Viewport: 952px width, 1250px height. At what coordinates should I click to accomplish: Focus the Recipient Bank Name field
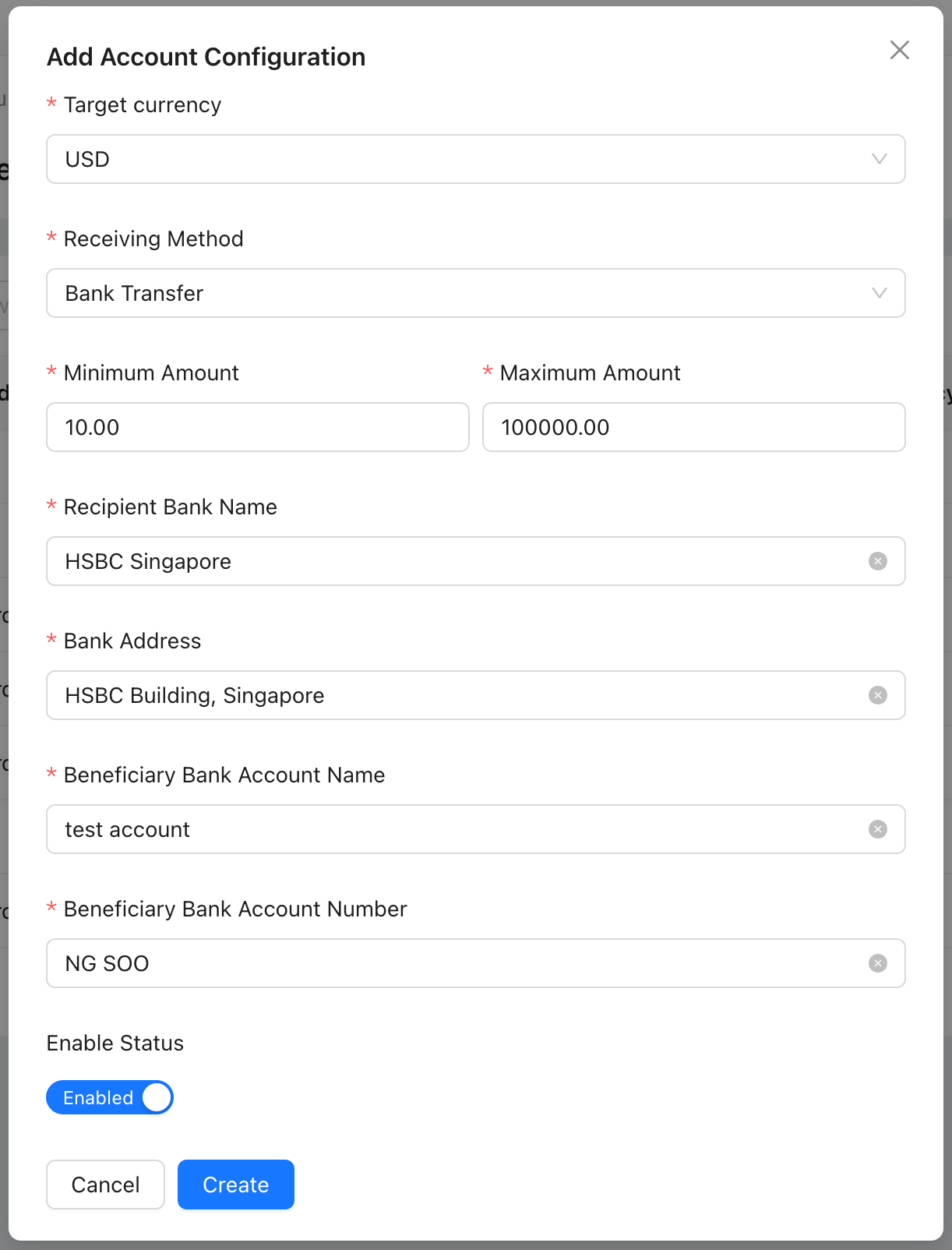[452, 561]
